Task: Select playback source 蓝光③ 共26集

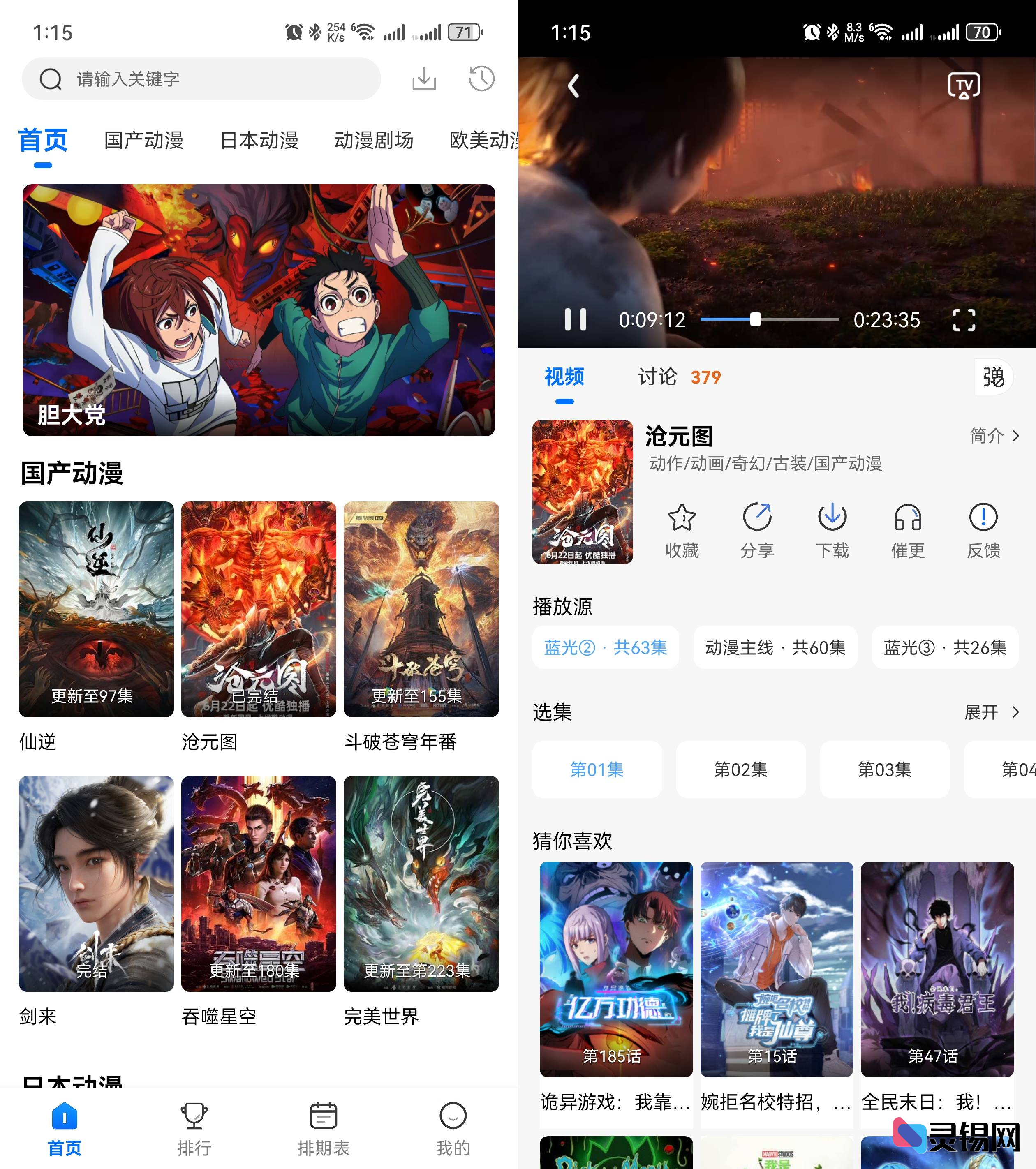Action: click(944, 648)
